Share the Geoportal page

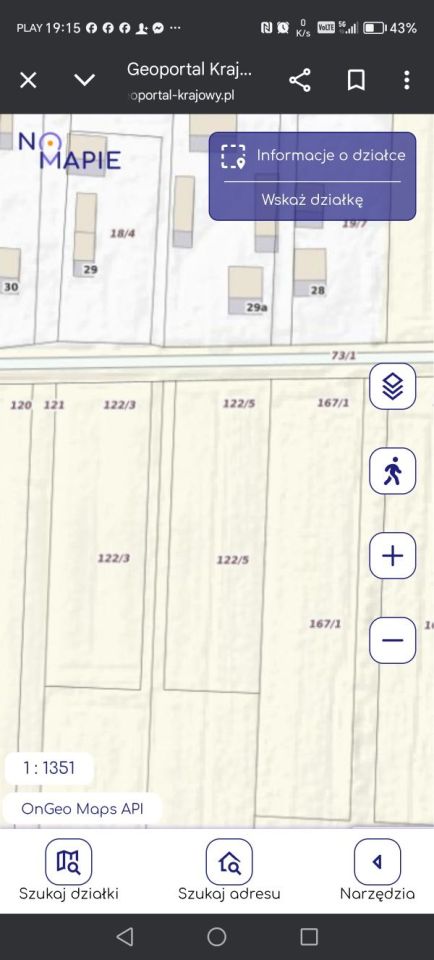pyautogui.click(x=299, y=80)
